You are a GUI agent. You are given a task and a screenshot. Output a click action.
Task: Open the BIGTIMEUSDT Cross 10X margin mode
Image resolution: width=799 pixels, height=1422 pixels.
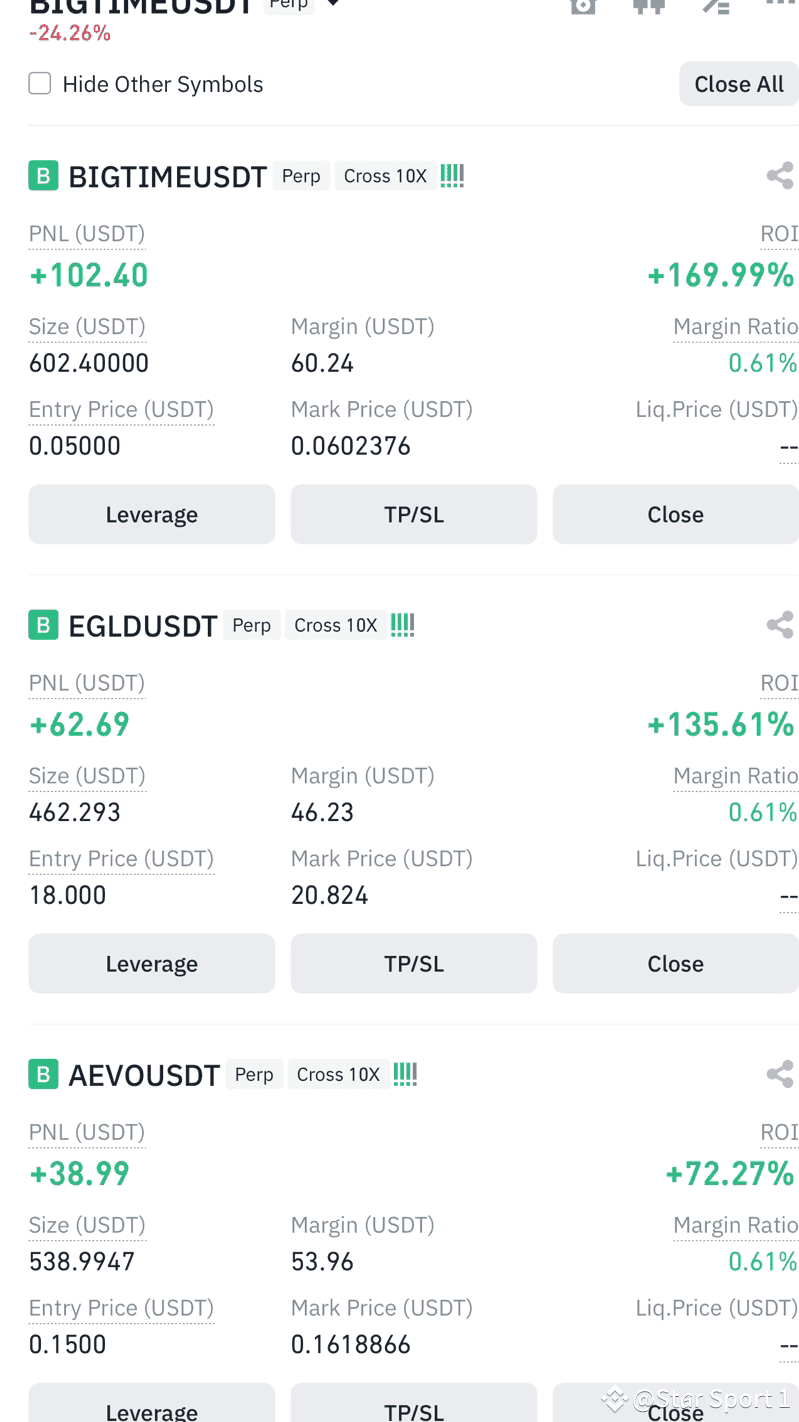(385, 176)
